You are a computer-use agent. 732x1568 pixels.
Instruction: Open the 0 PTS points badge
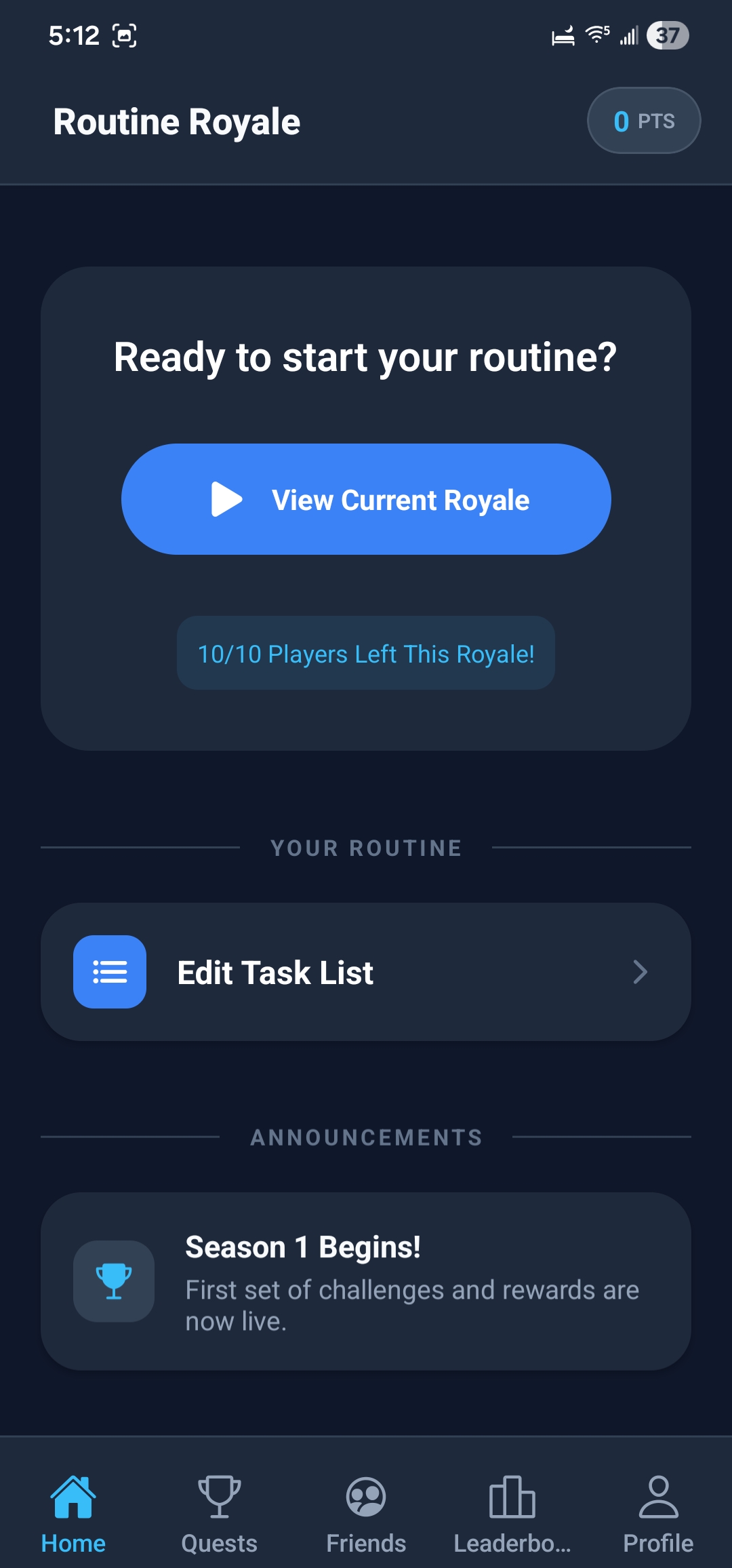(643, 121)
